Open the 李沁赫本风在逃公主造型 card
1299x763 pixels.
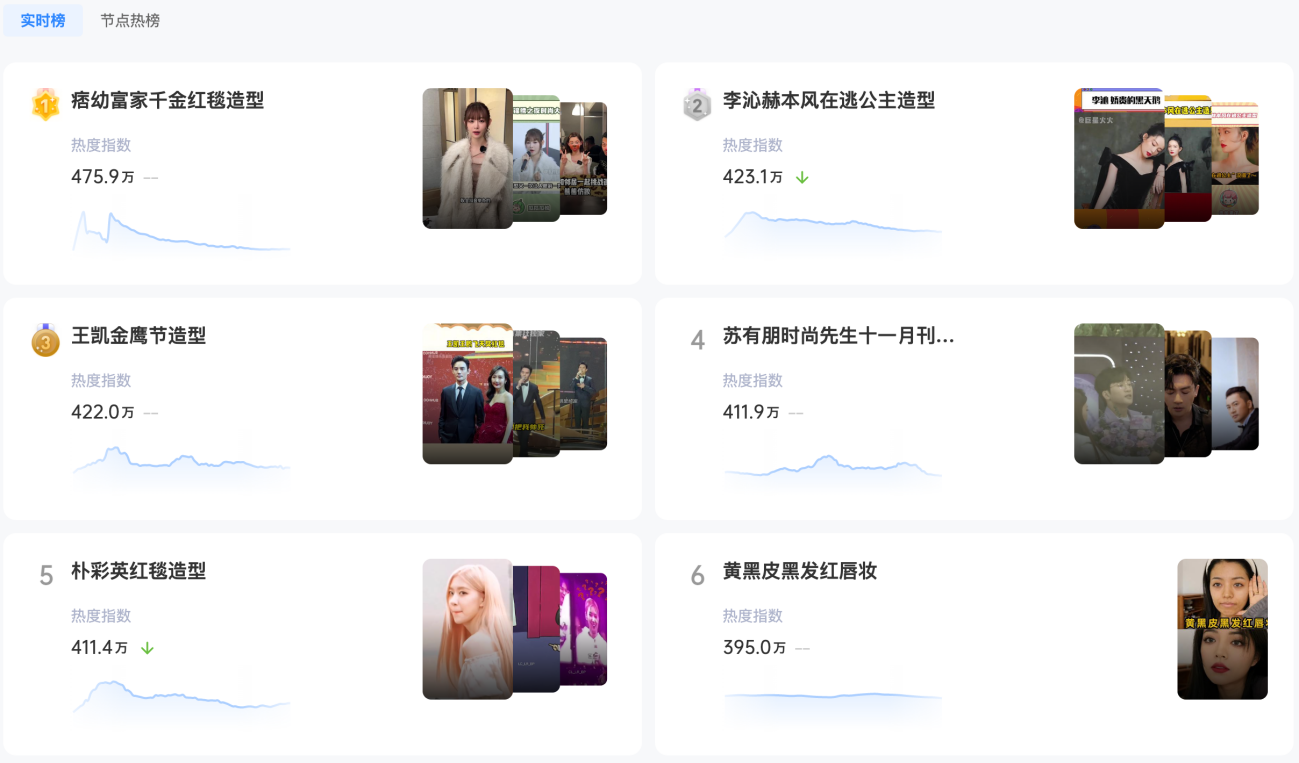point(829,101)
